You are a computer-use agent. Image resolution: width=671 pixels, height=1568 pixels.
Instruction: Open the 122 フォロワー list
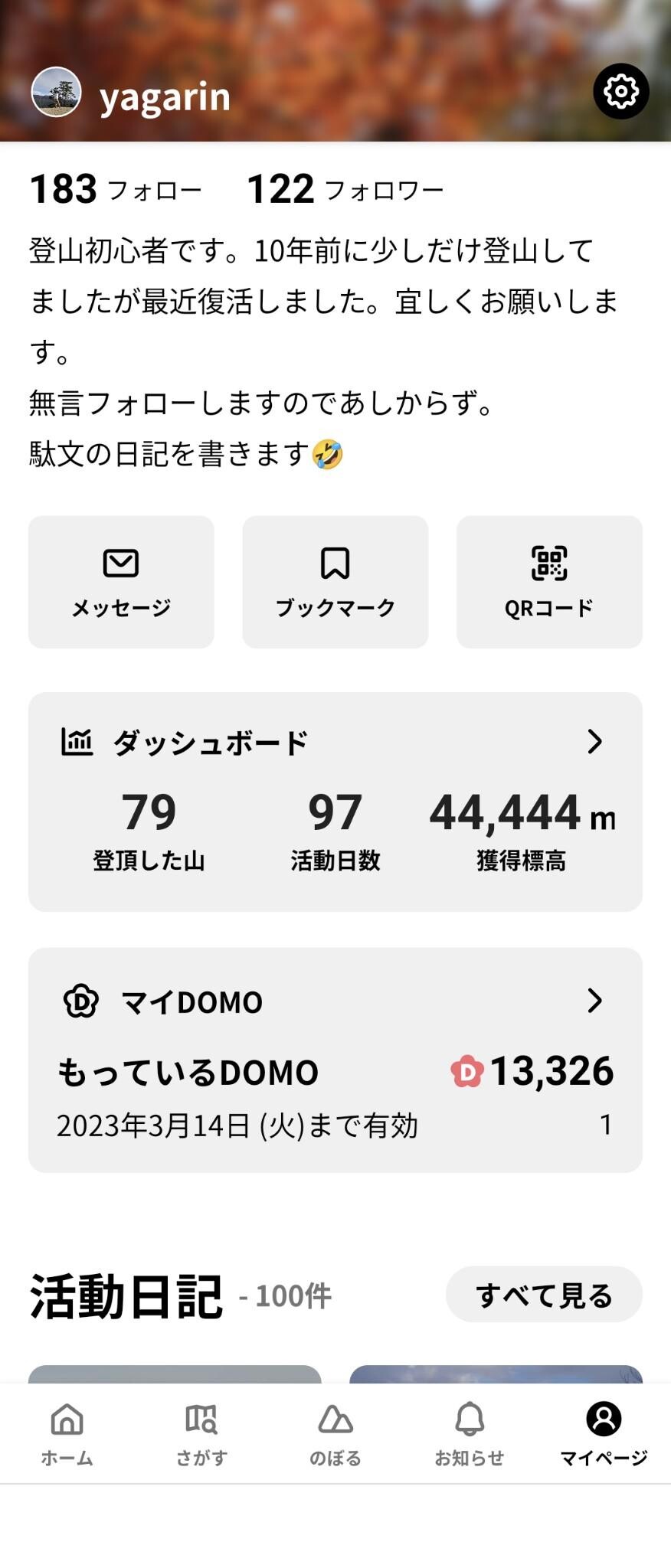click(x=345, y=188)
